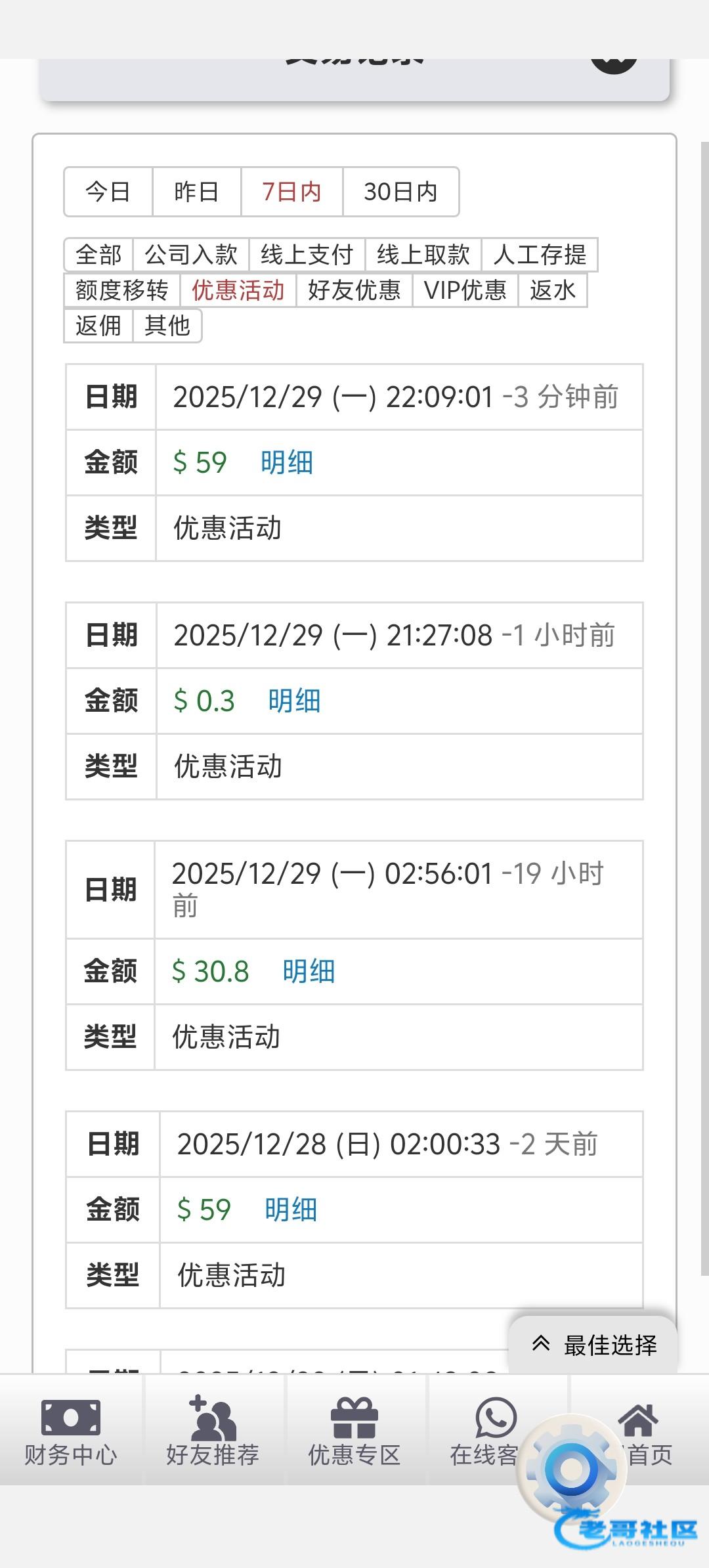Screen dimensions: 709x1568
Task: Switch to the 昨日 date filter
Action: point(196,192)
